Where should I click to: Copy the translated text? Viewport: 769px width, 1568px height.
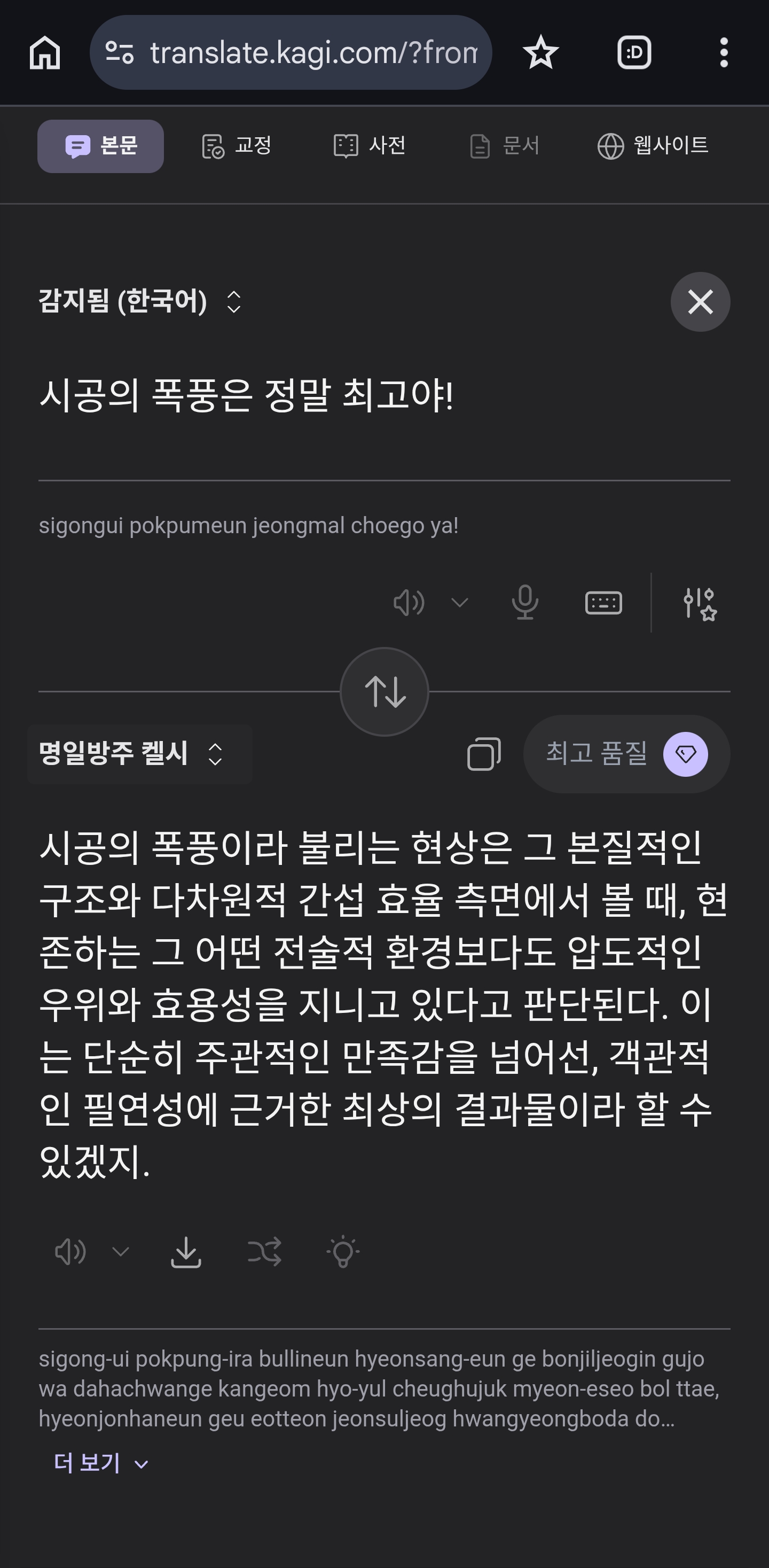click(x=484, y=754)
